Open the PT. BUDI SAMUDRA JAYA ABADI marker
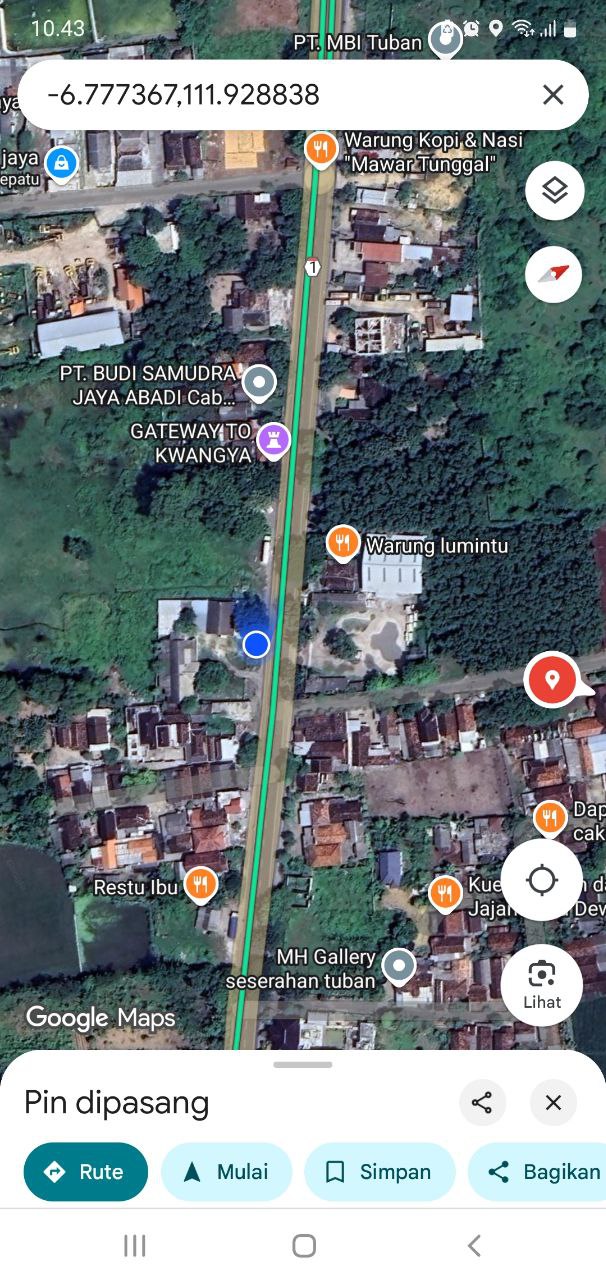 tap(260, 381)
